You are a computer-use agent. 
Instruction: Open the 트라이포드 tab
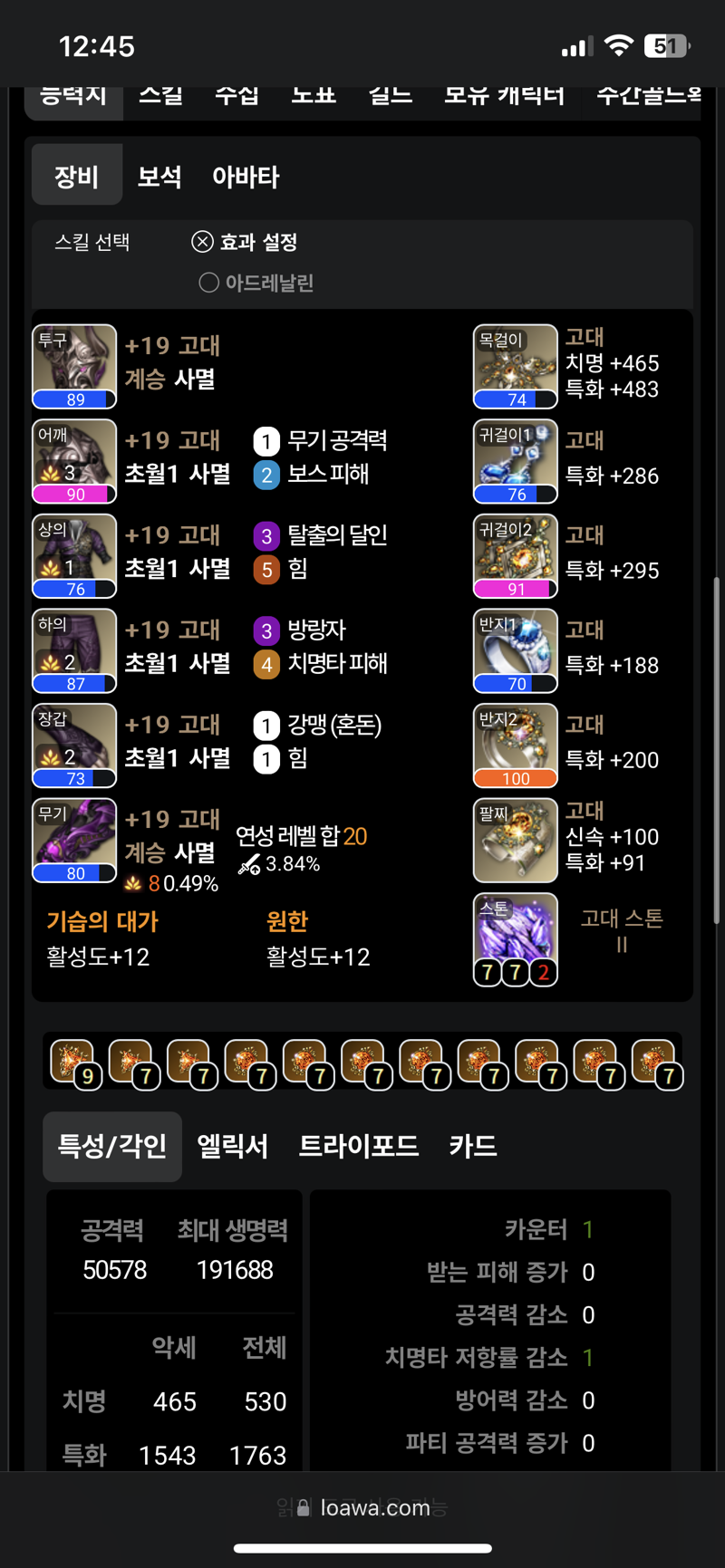359,1147
